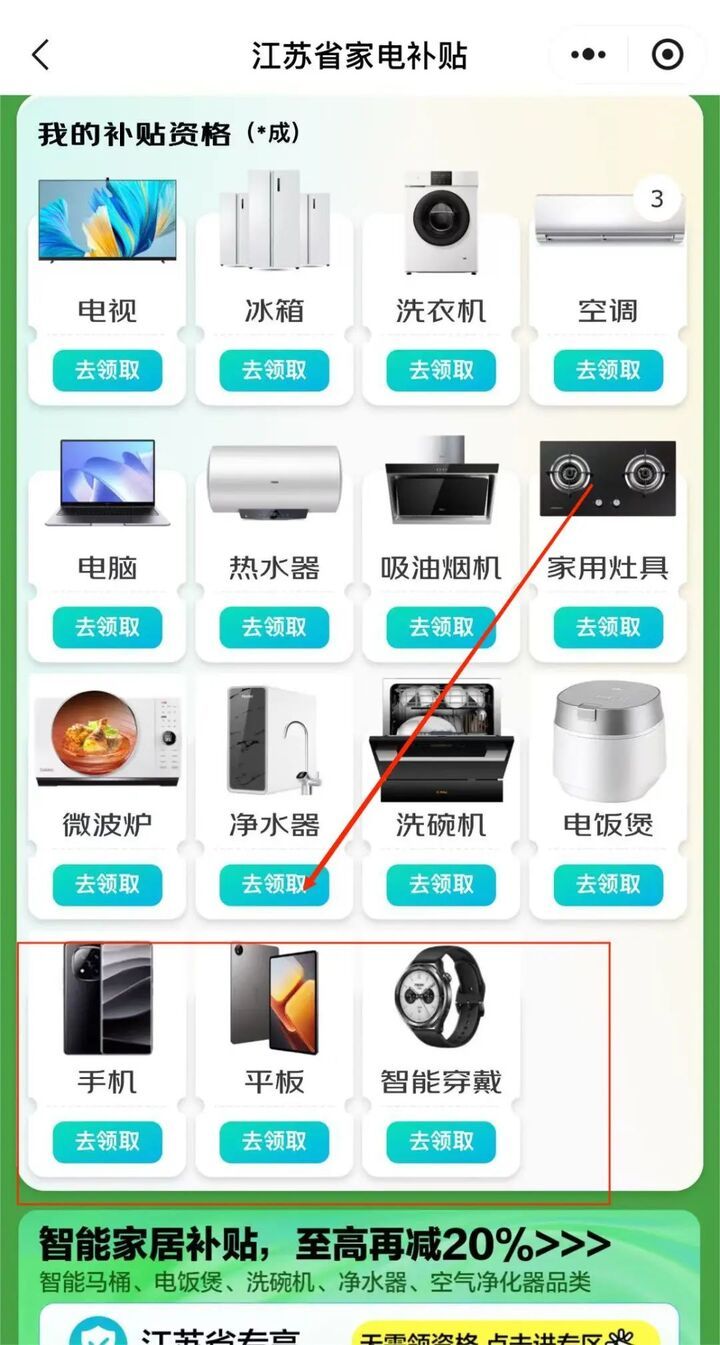Tap 去领取 under 家用灶具
This screenshot has height=1345, width=720.
coord(608,627)
